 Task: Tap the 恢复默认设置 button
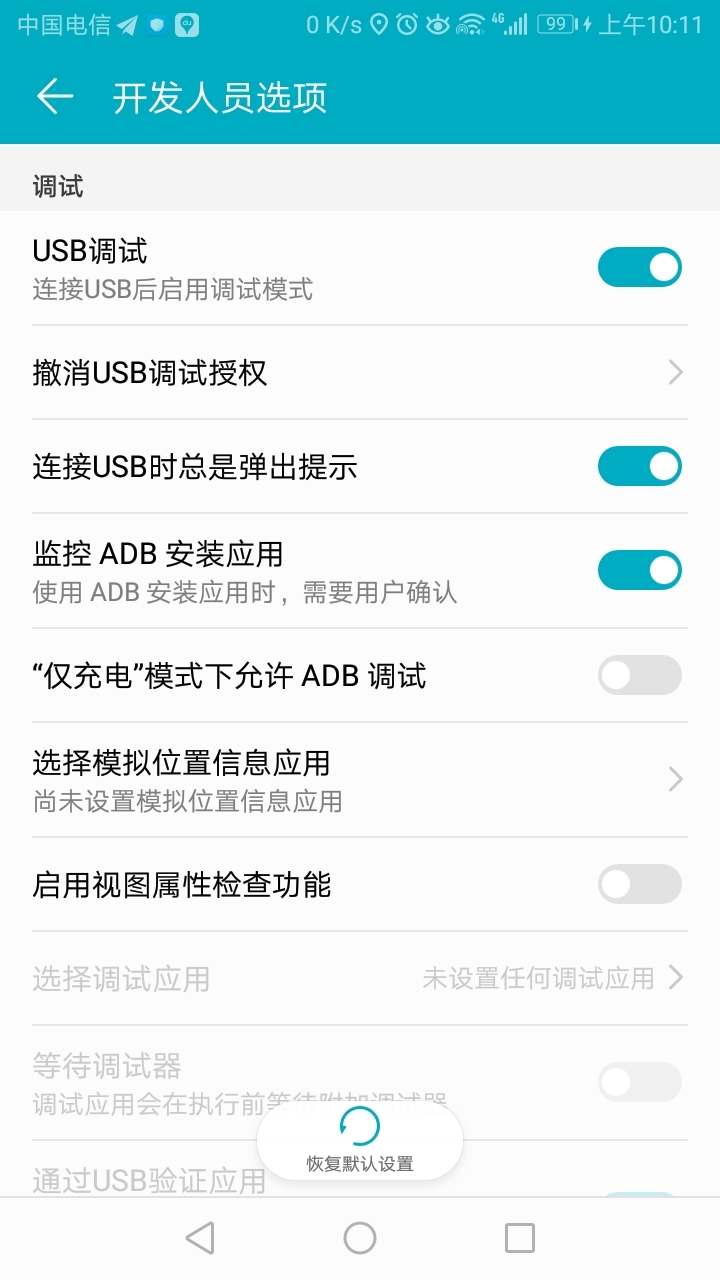[360, 1162]
